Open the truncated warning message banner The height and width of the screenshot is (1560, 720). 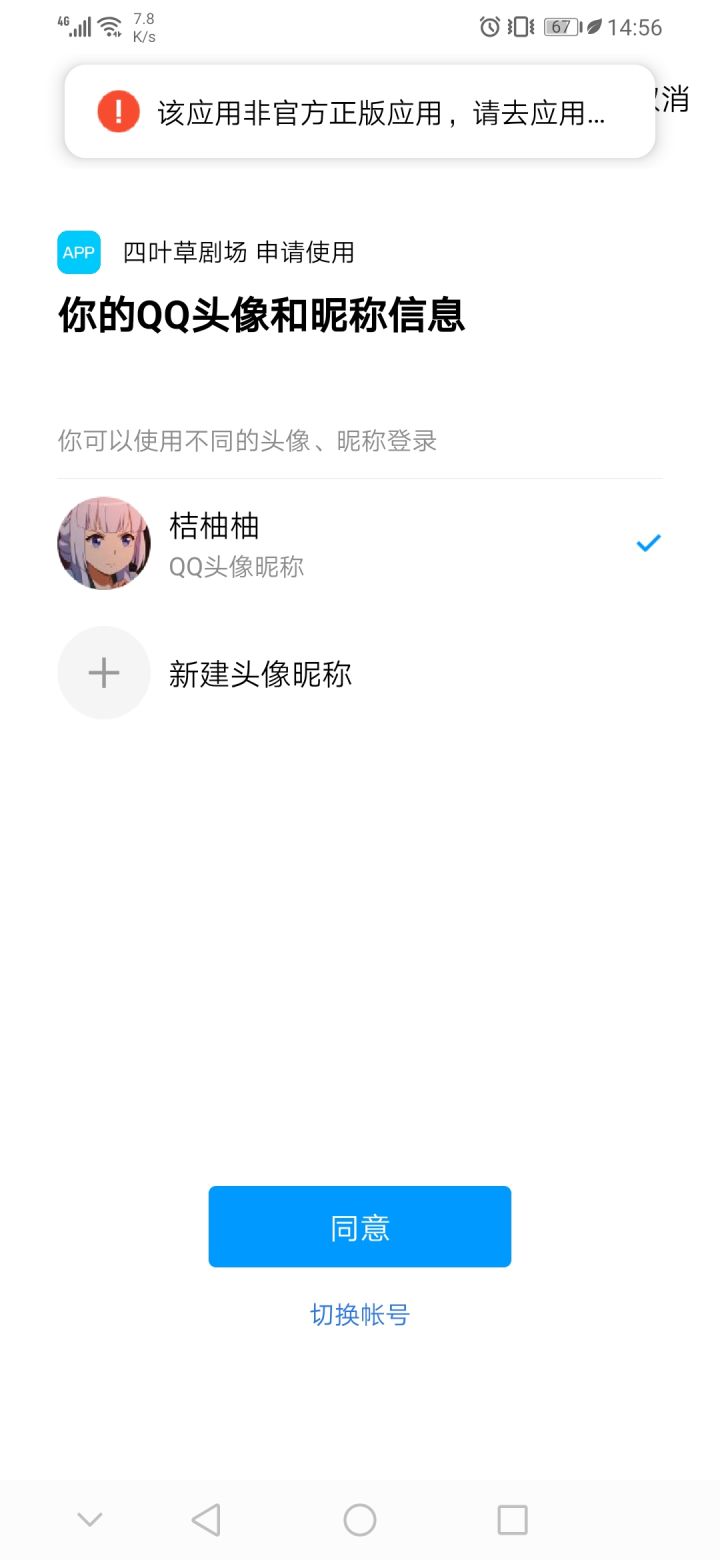coord(360,110)
